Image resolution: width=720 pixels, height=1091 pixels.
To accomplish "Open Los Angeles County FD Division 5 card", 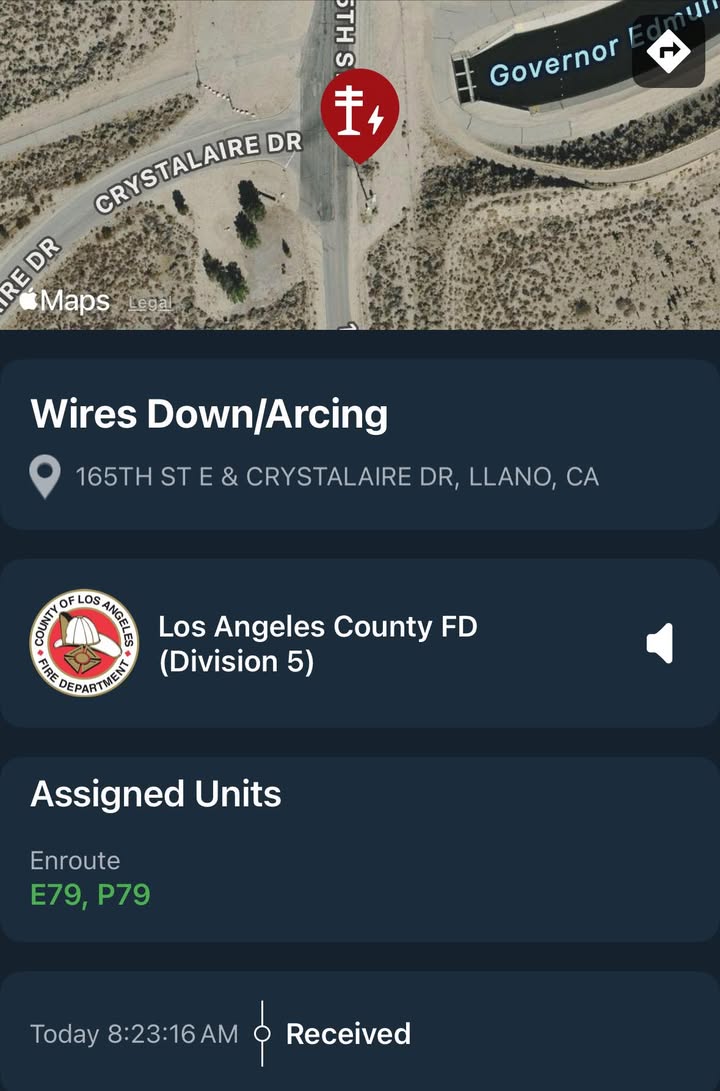I will click(360, 644).
